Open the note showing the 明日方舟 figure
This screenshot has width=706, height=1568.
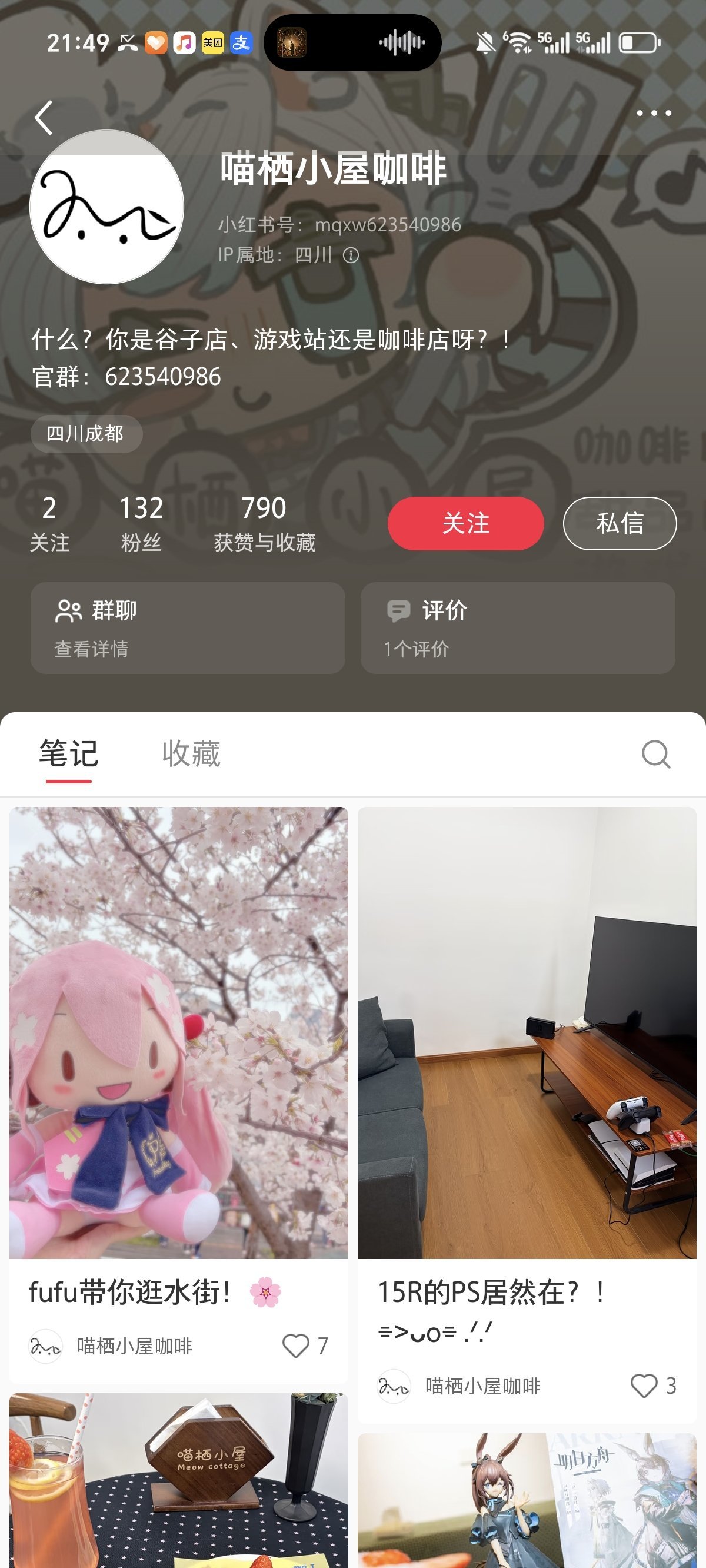pyautogui.click(x=527, y=1503)
